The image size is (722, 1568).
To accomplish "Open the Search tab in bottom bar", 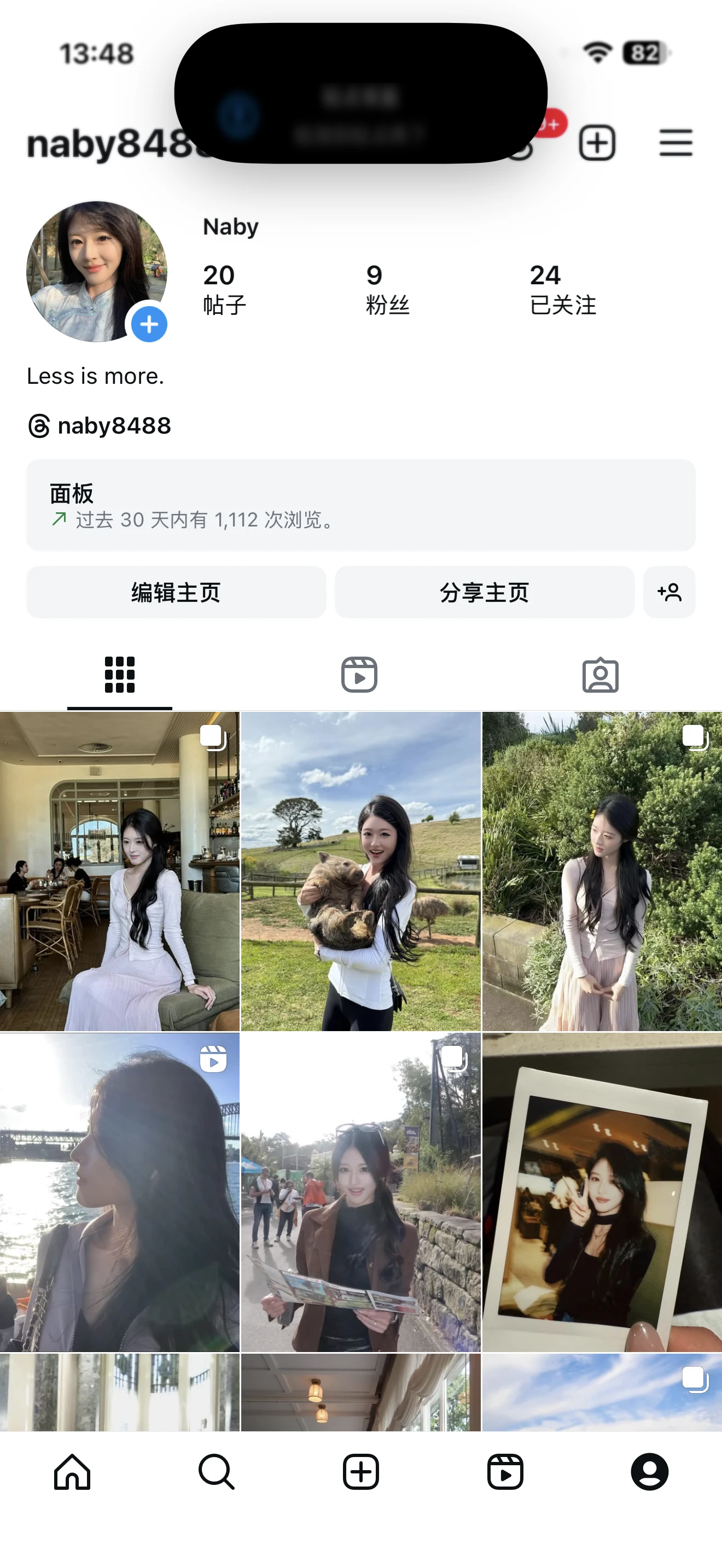I will point(217,1472).
